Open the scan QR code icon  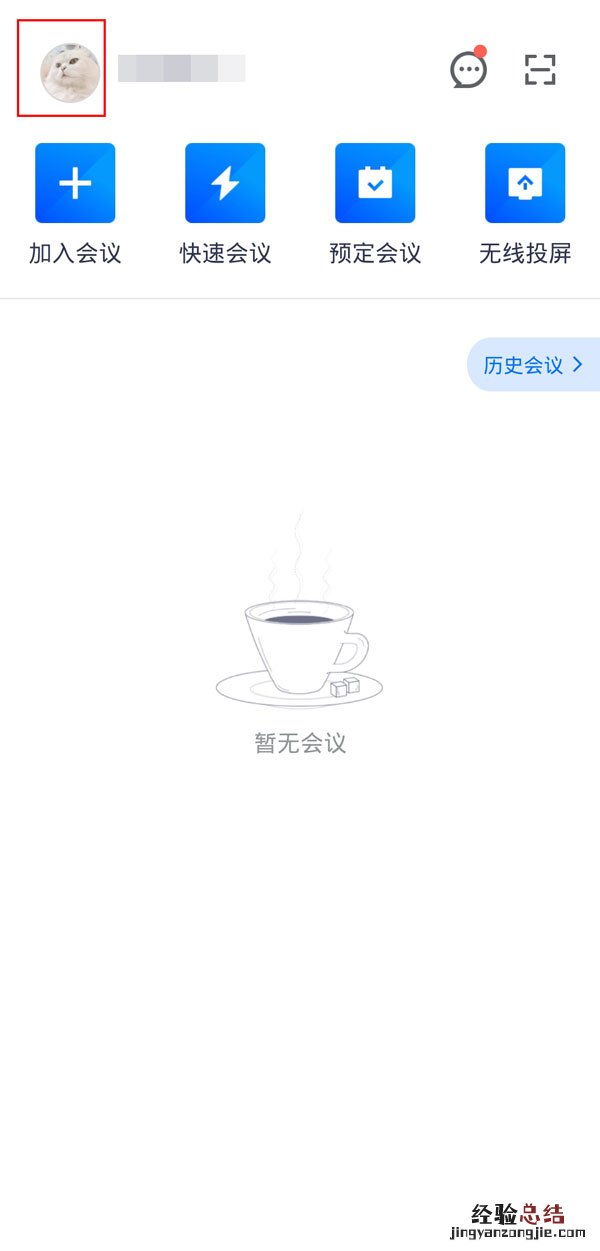540,69
